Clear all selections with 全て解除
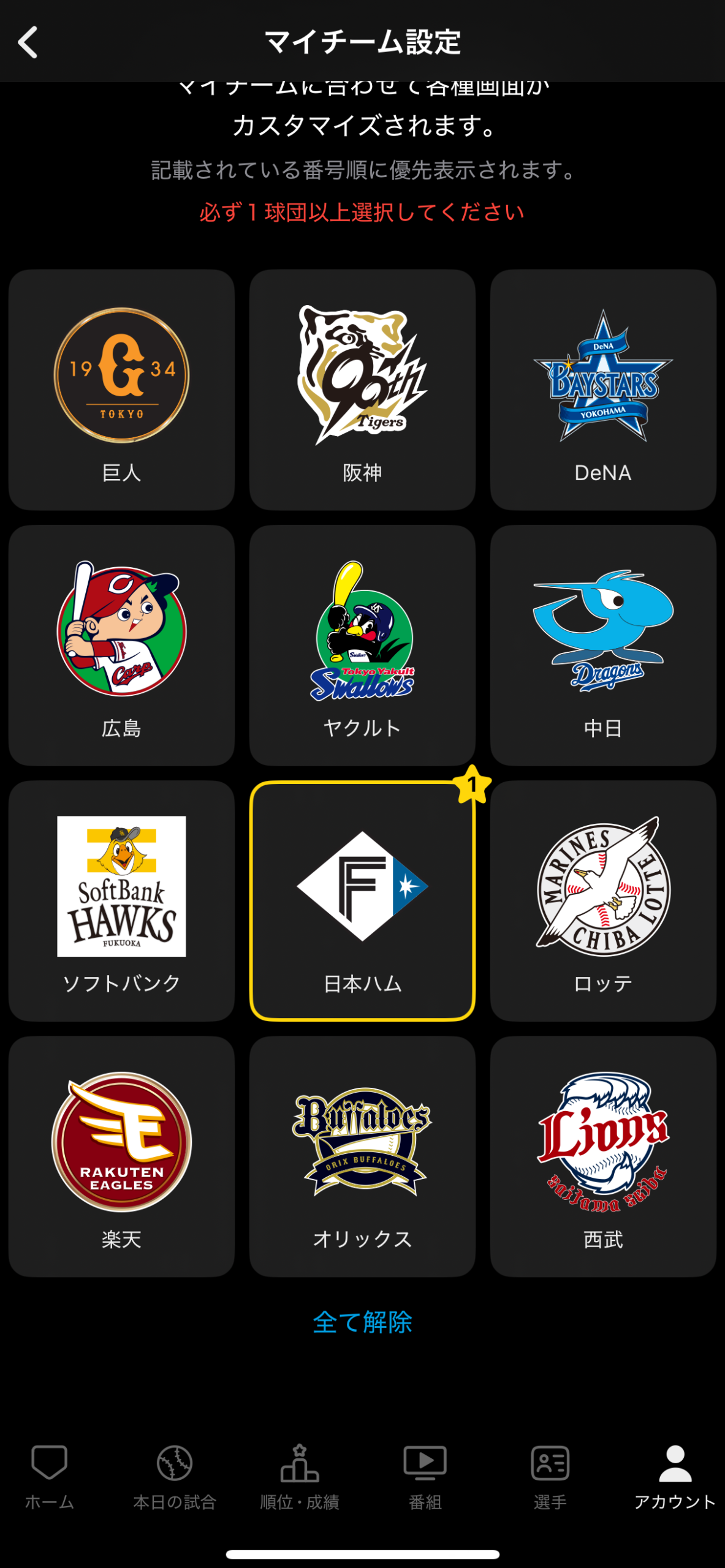This screenshot has width=725, height=1568. pyautogui.click(x=362, y=1322)
